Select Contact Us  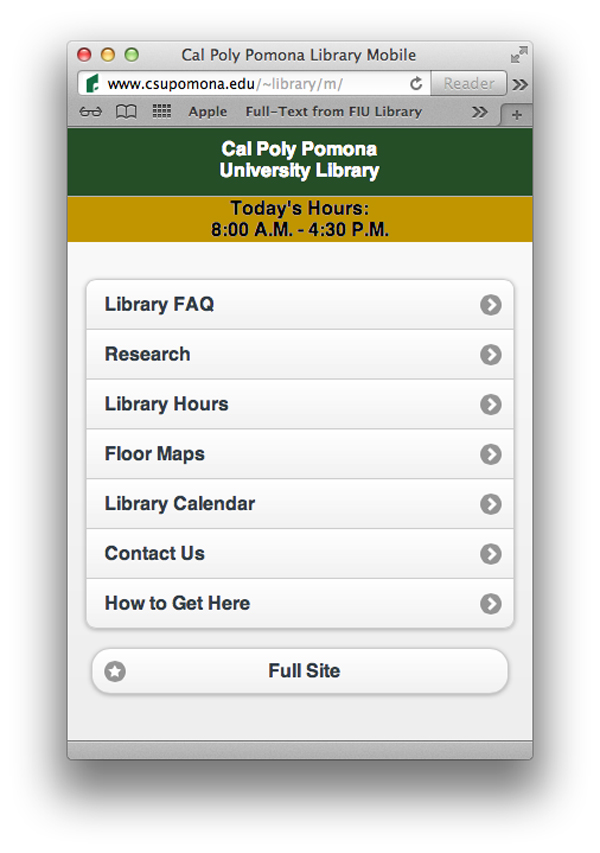tap(299, 554)
